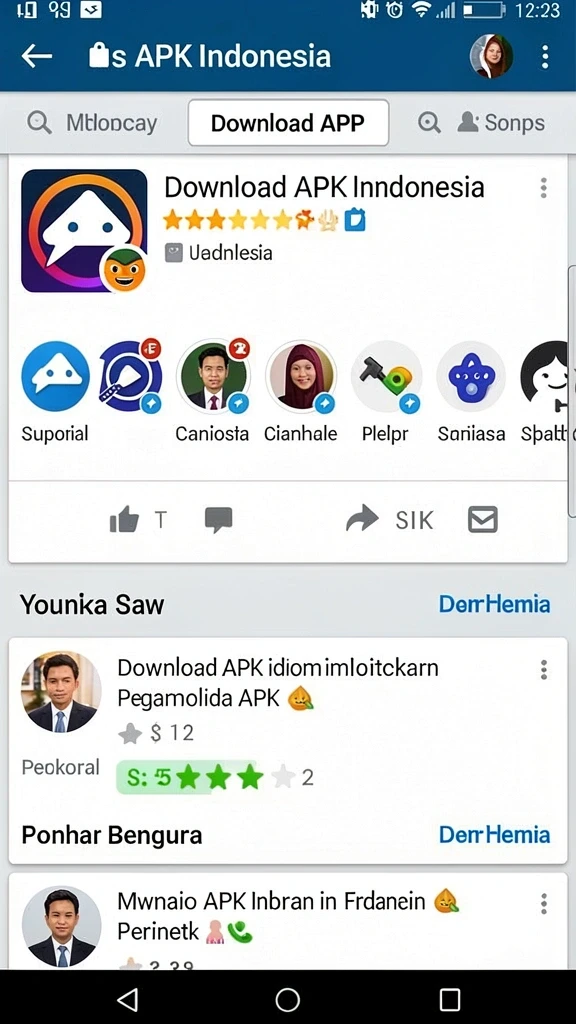
Task: Open the Sariiasa circle
Action: pyautogui.click(x=470, y=376)
